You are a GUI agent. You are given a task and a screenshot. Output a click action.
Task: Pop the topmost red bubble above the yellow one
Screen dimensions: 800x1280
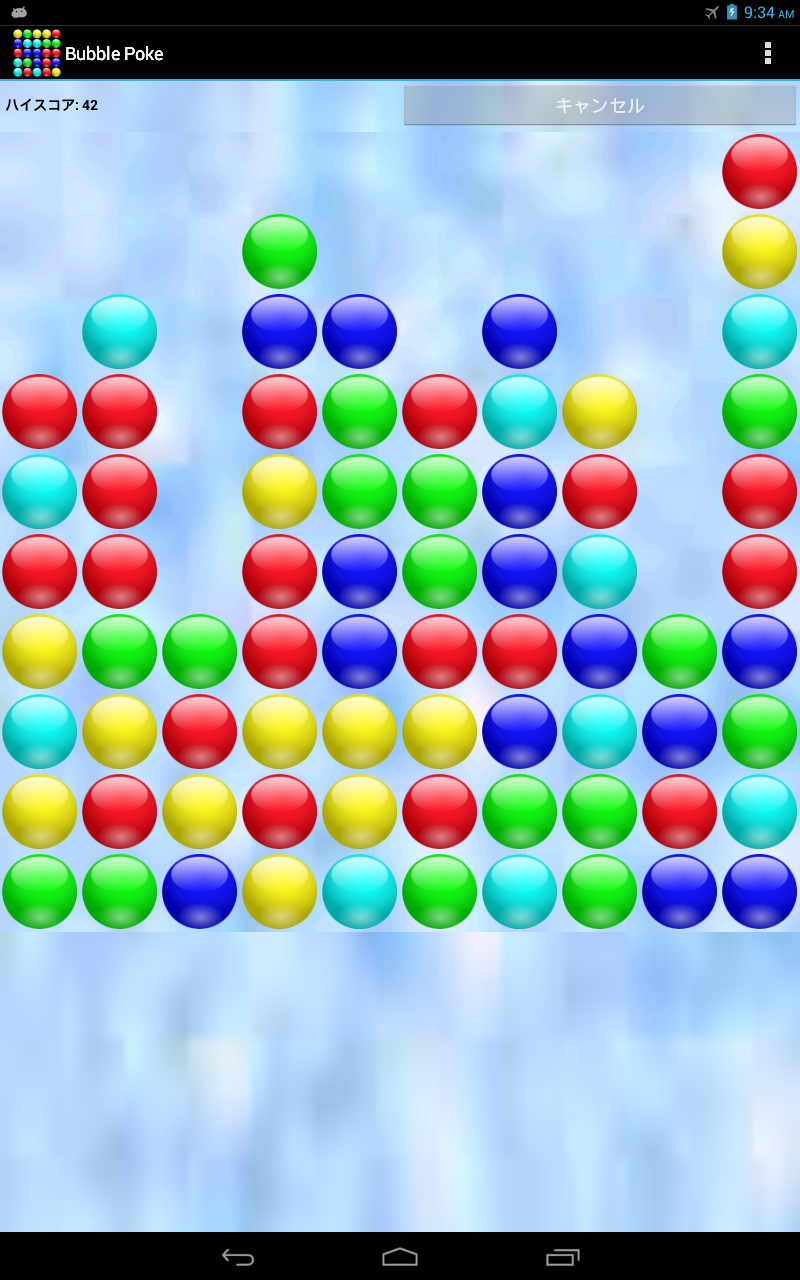point(760,171)
